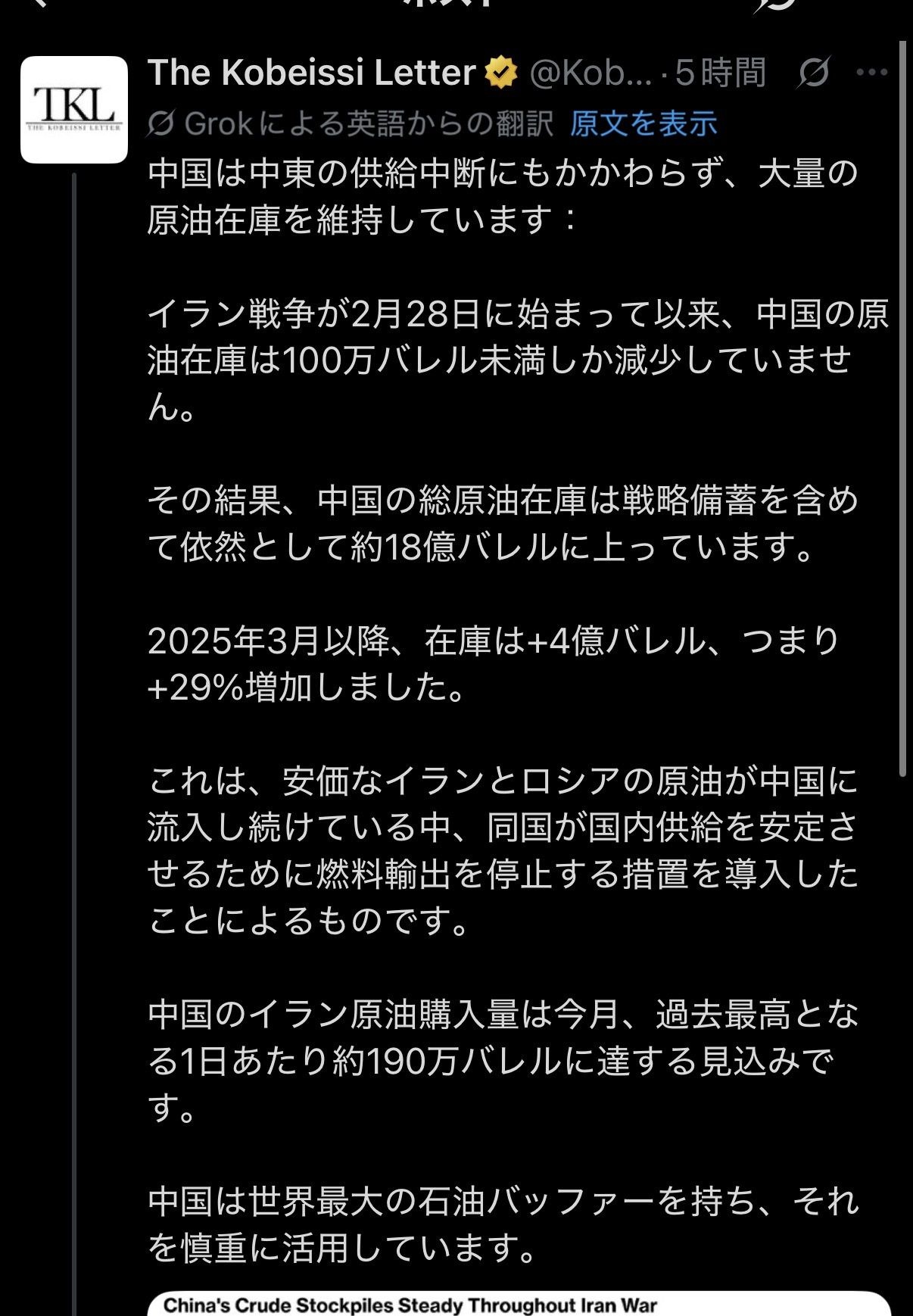Open The Kobeissi Letter account name
This screenshot has height=1316, width=913.
pos(311,73)
